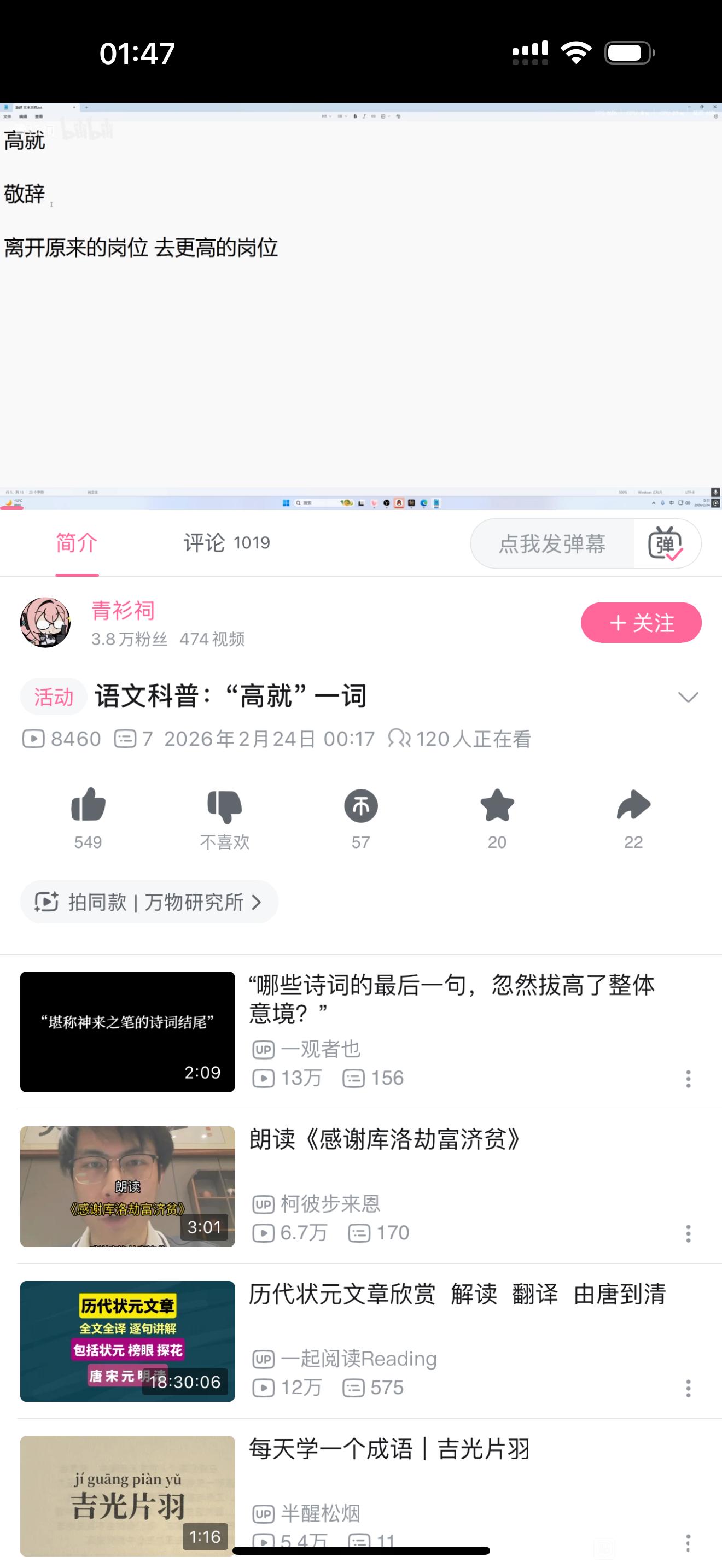Switch to the 评论 tab
Screen dimensions: 722x1568
(226, 542)
